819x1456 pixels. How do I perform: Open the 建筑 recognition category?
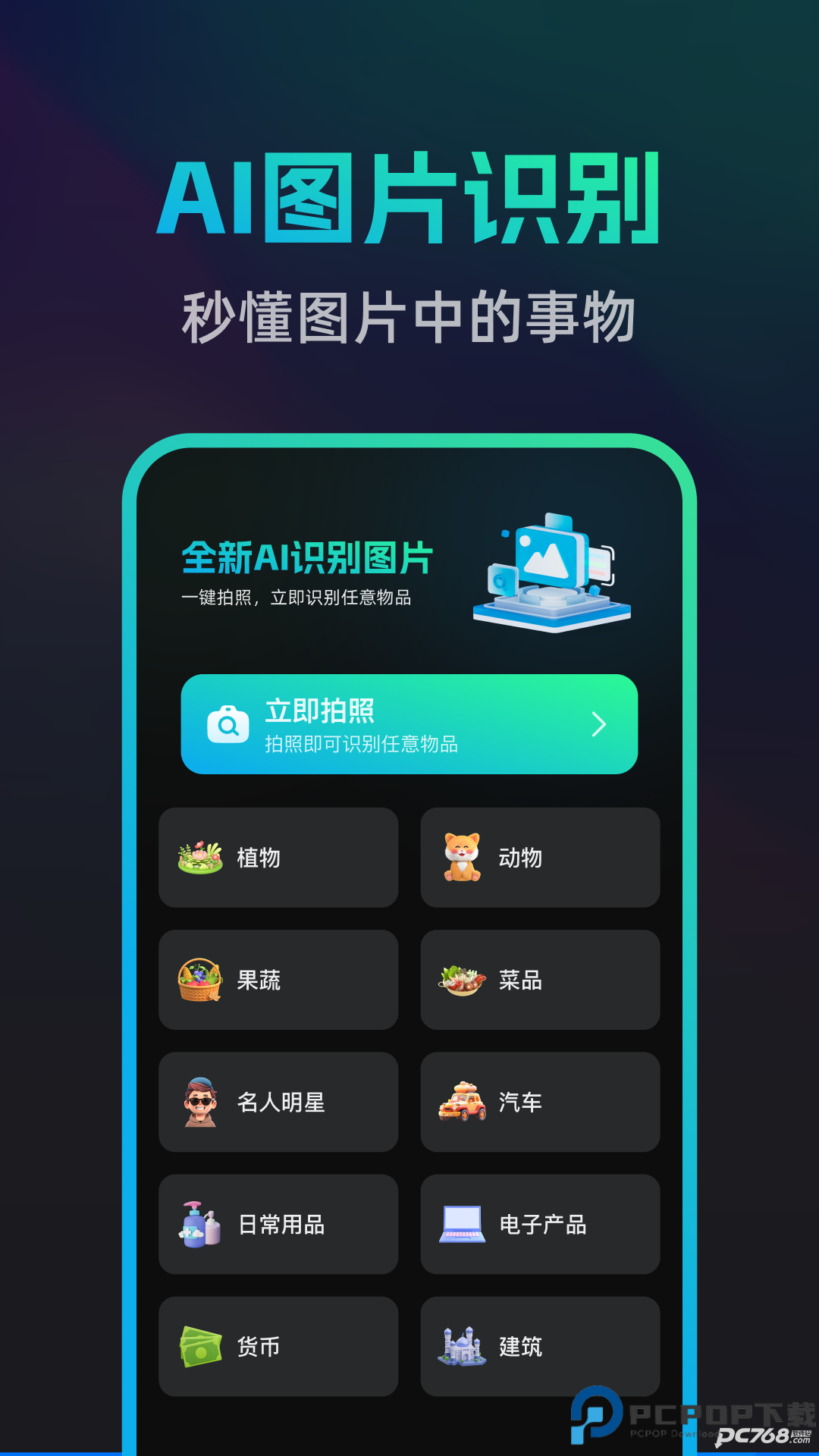[541, 1345]
